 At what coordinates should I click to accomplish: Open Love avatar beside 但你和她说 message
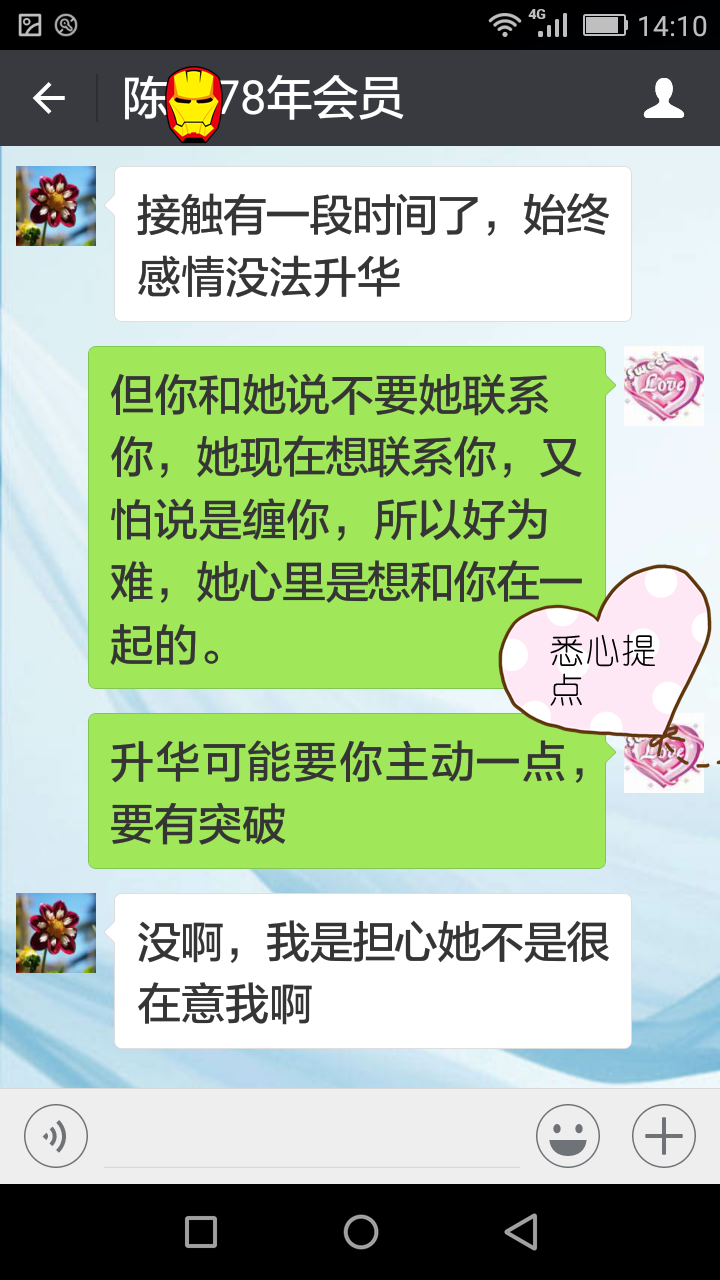tap(663, 386)
